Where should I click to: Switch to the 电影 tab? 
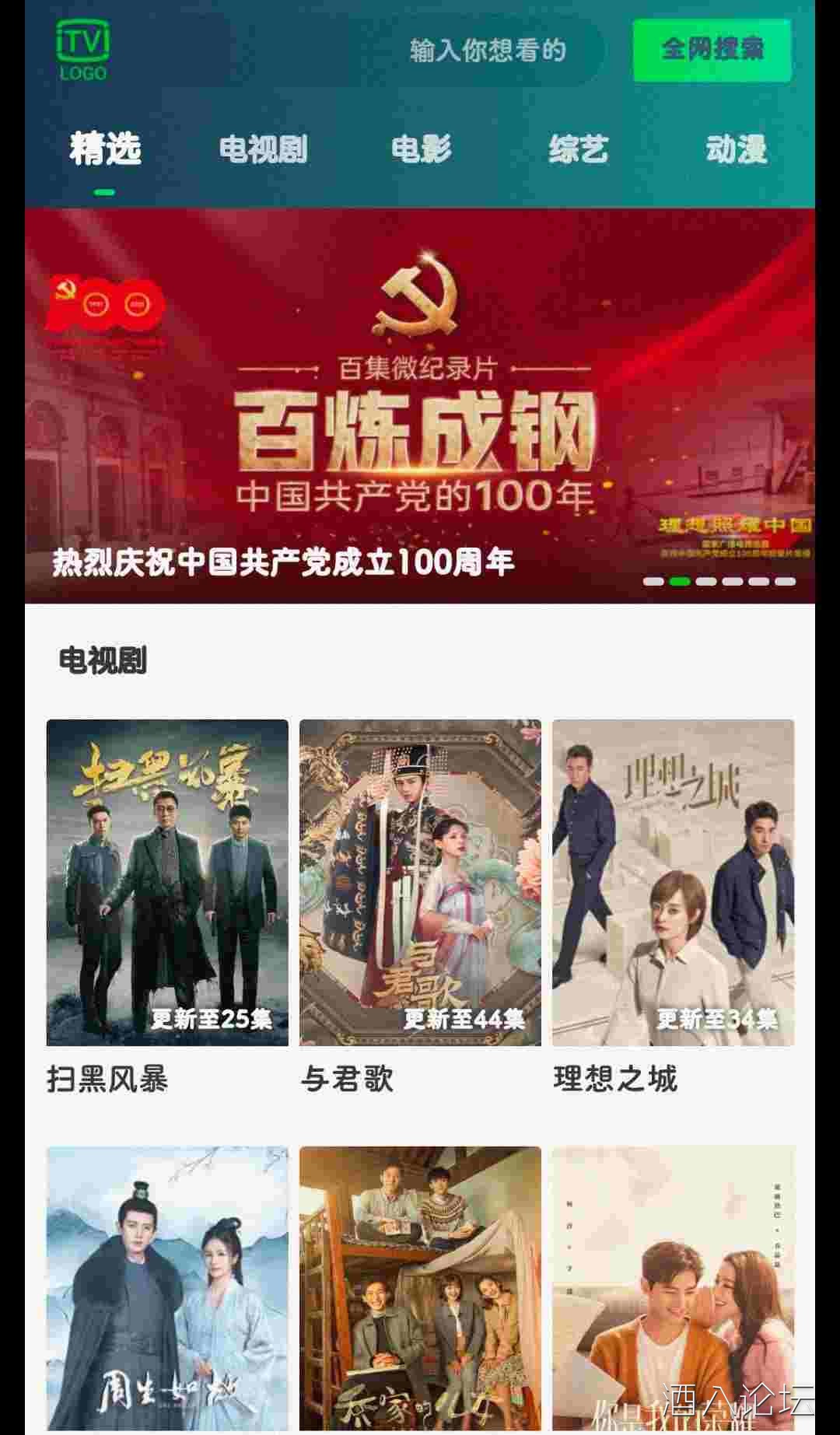tap(421, 149)
